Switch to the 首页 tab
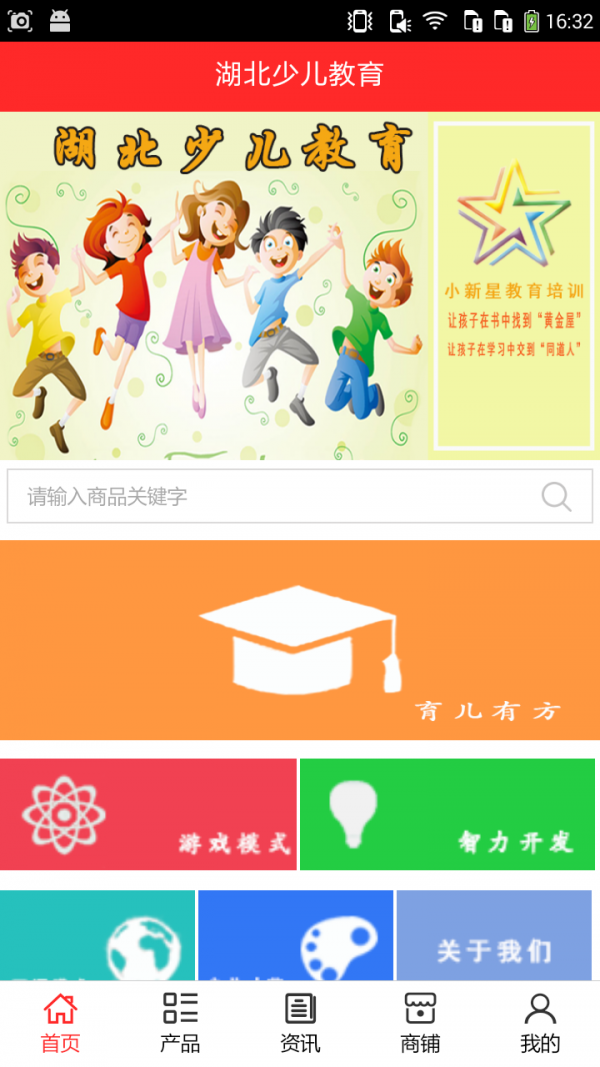 60,1023
